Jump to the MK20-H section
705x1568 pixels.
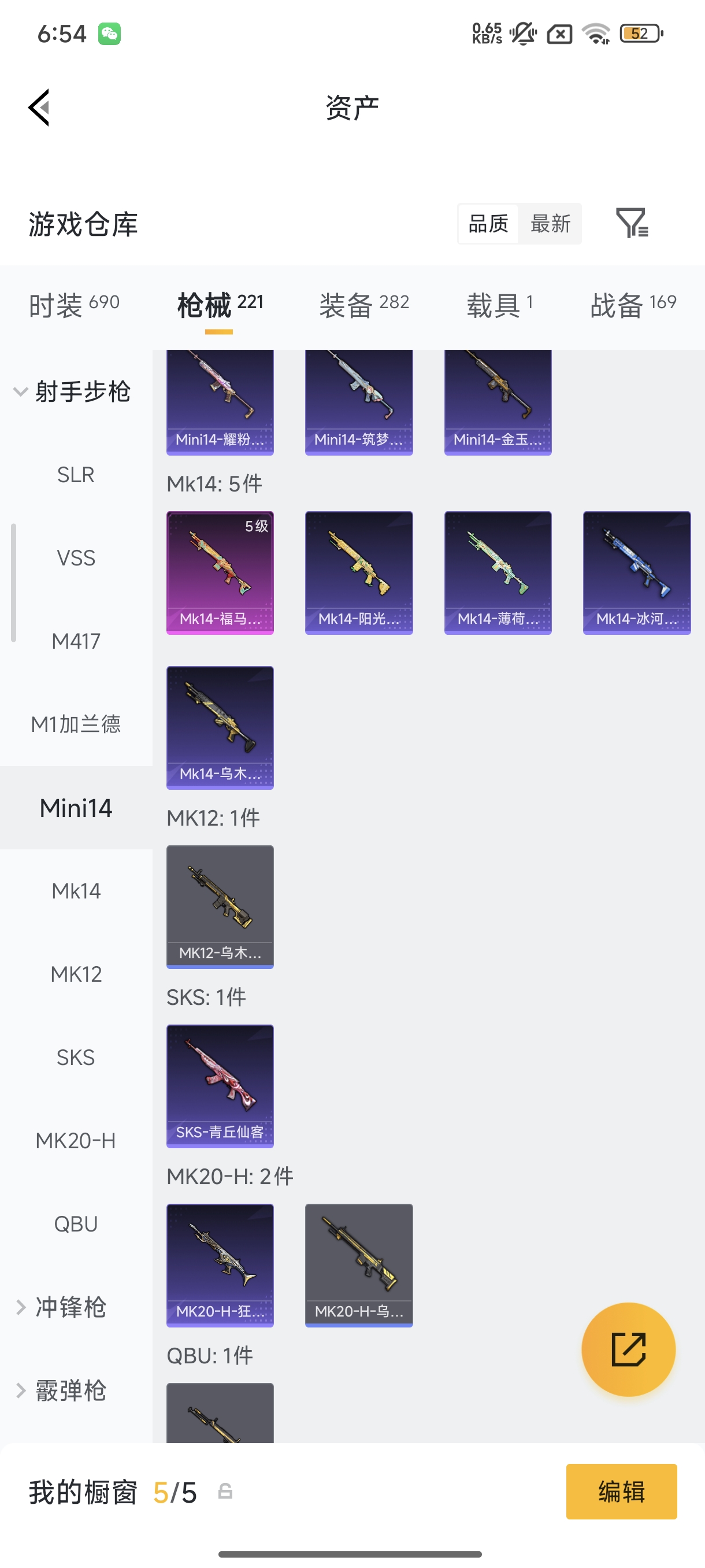(76, 1141)
